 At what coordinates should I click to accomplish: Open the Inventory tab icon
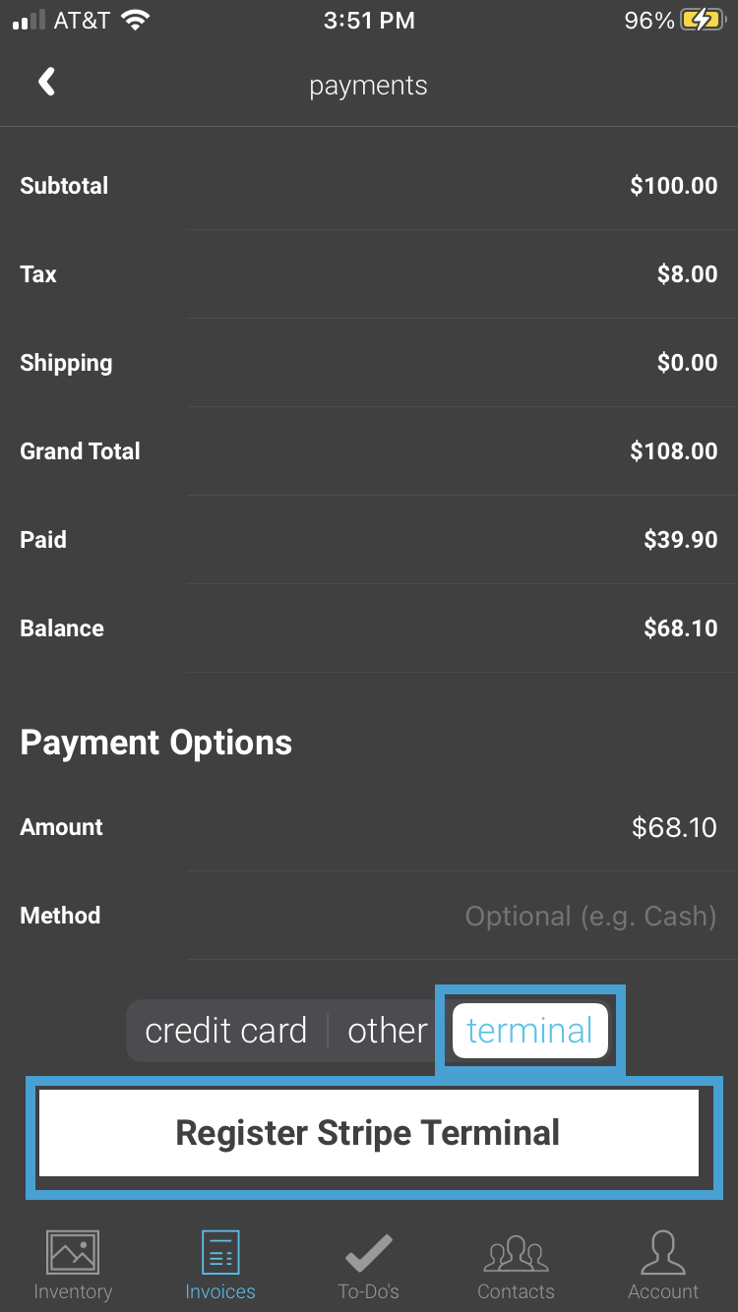[71, 1260]
